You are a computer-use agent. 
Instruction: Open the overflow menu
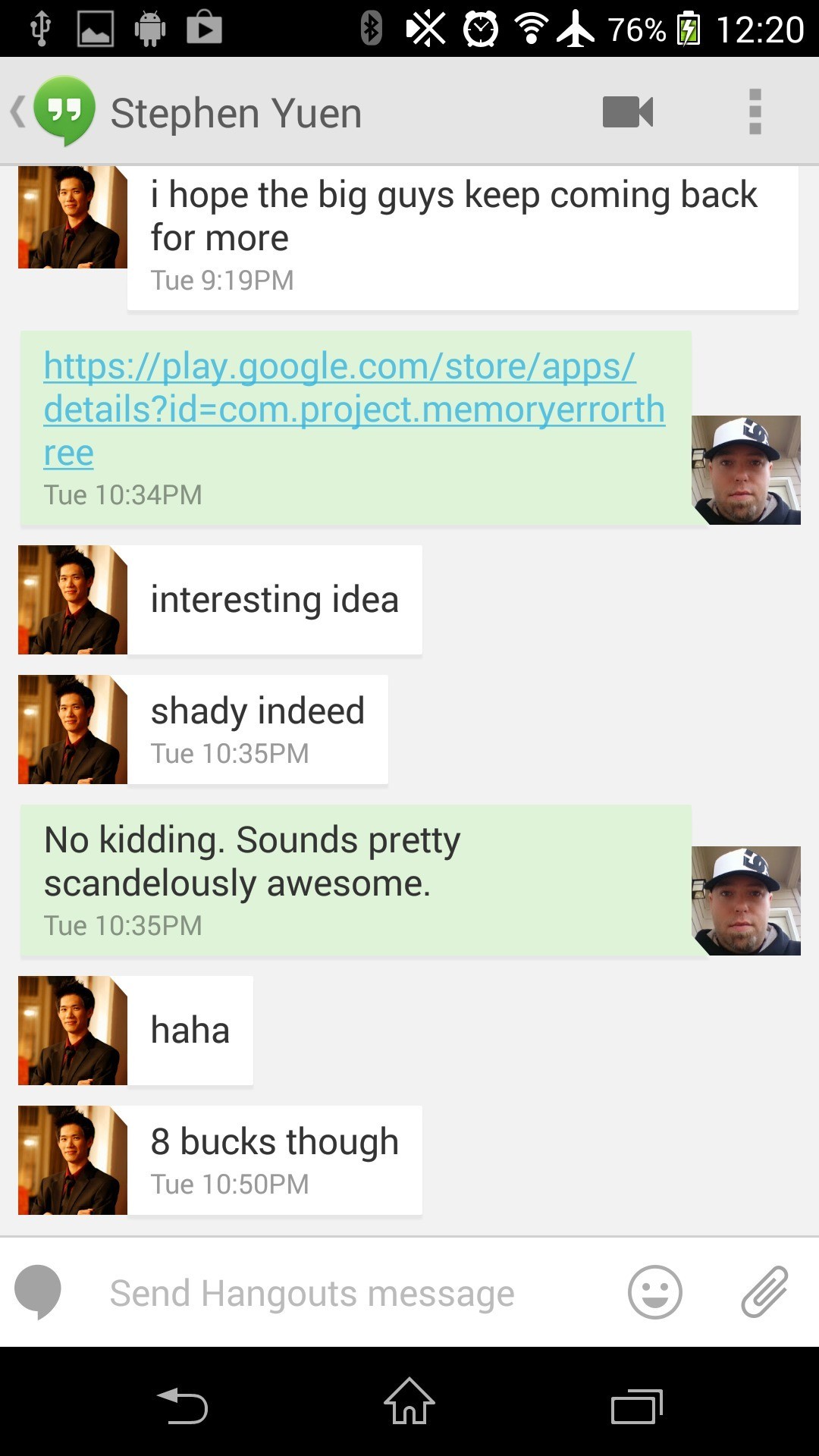coord(755,112)
